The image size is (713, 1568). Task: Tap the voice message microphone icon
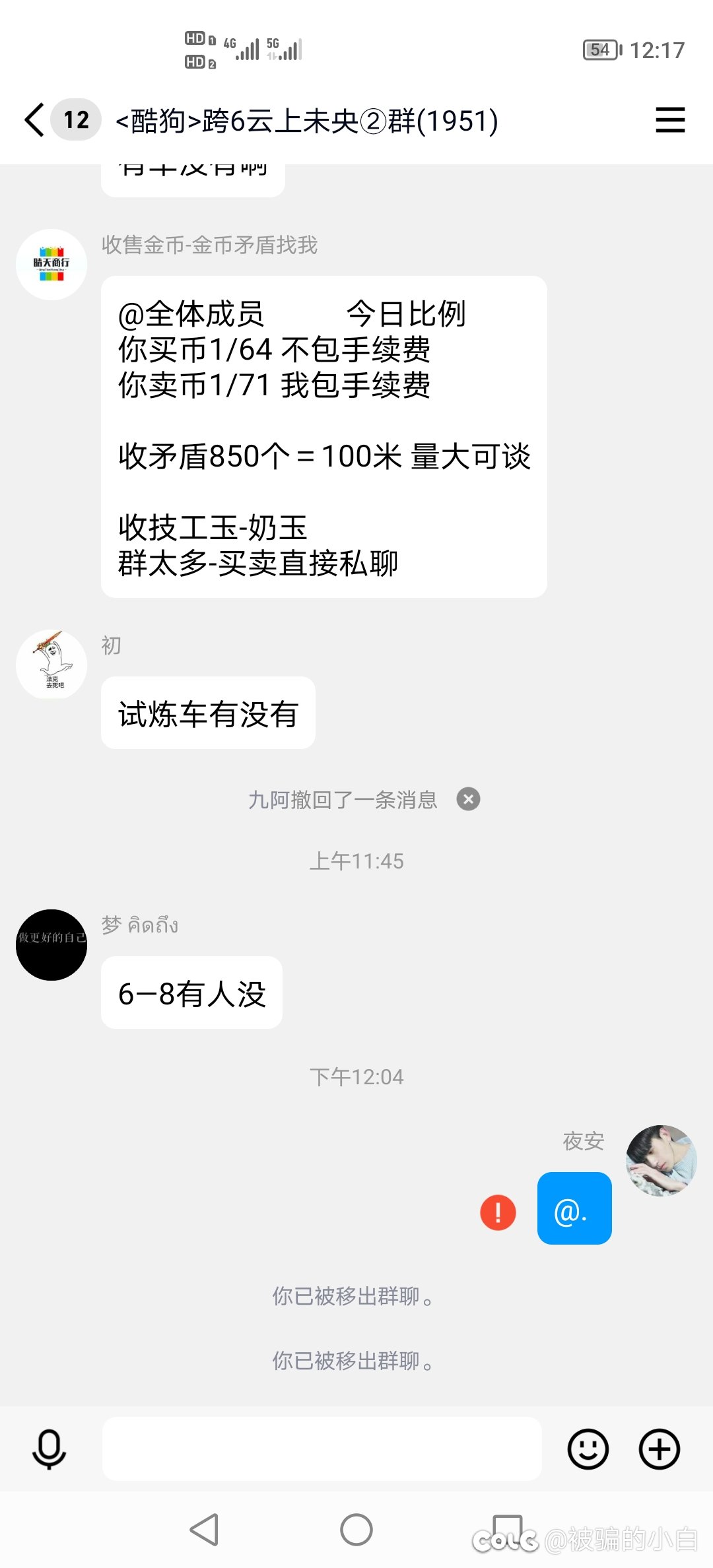(x=48, y=1449)
